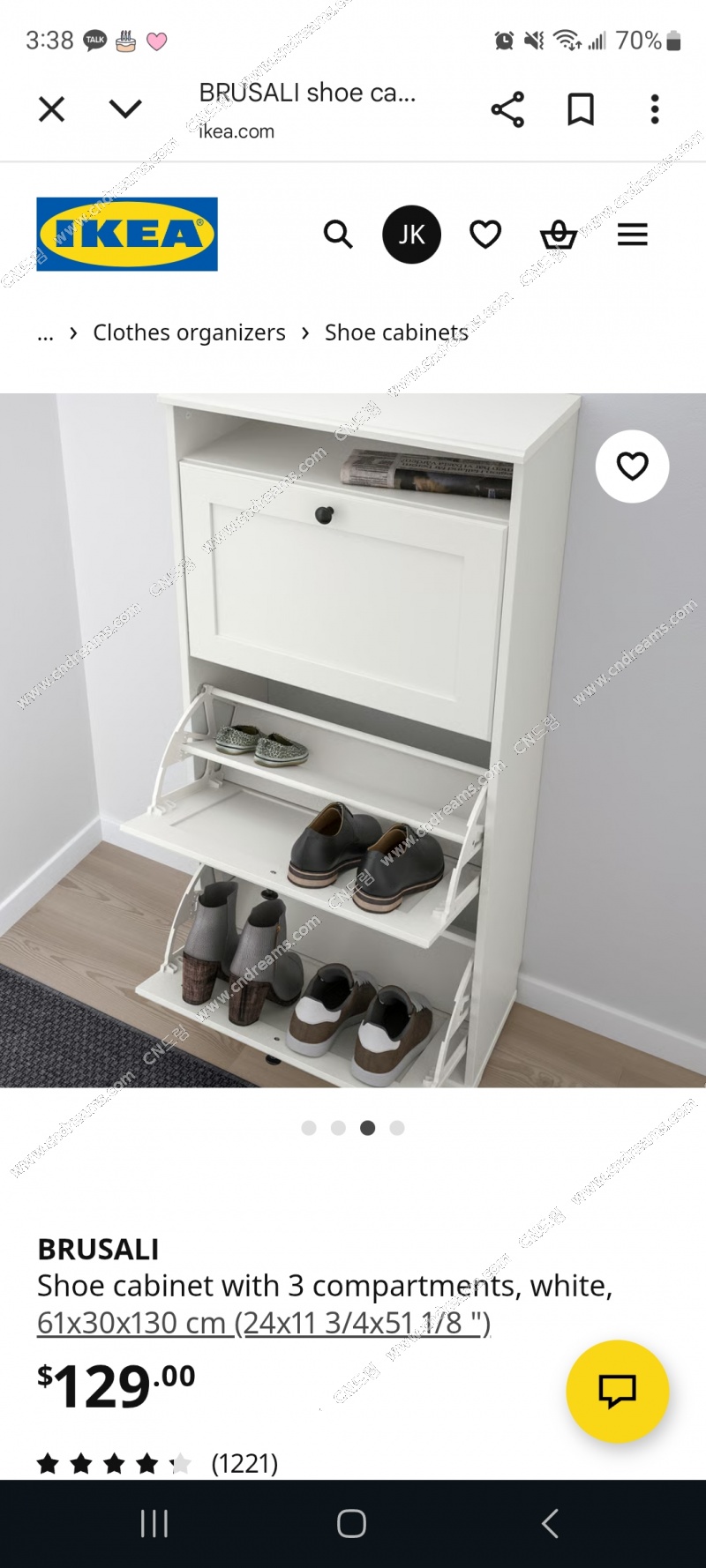Open the browser overflow menu
706x1568 pixels.
point(654,109)
